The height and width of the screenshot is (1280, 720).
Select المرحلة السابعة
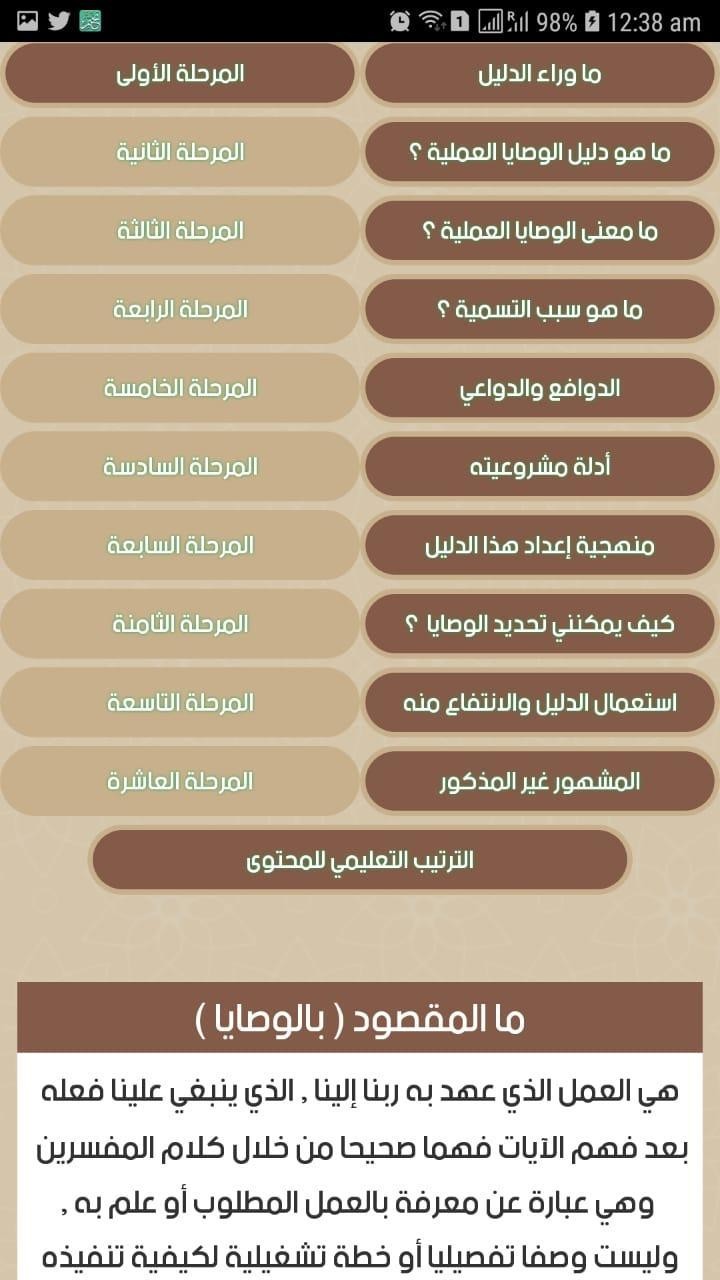coord(180,546)
